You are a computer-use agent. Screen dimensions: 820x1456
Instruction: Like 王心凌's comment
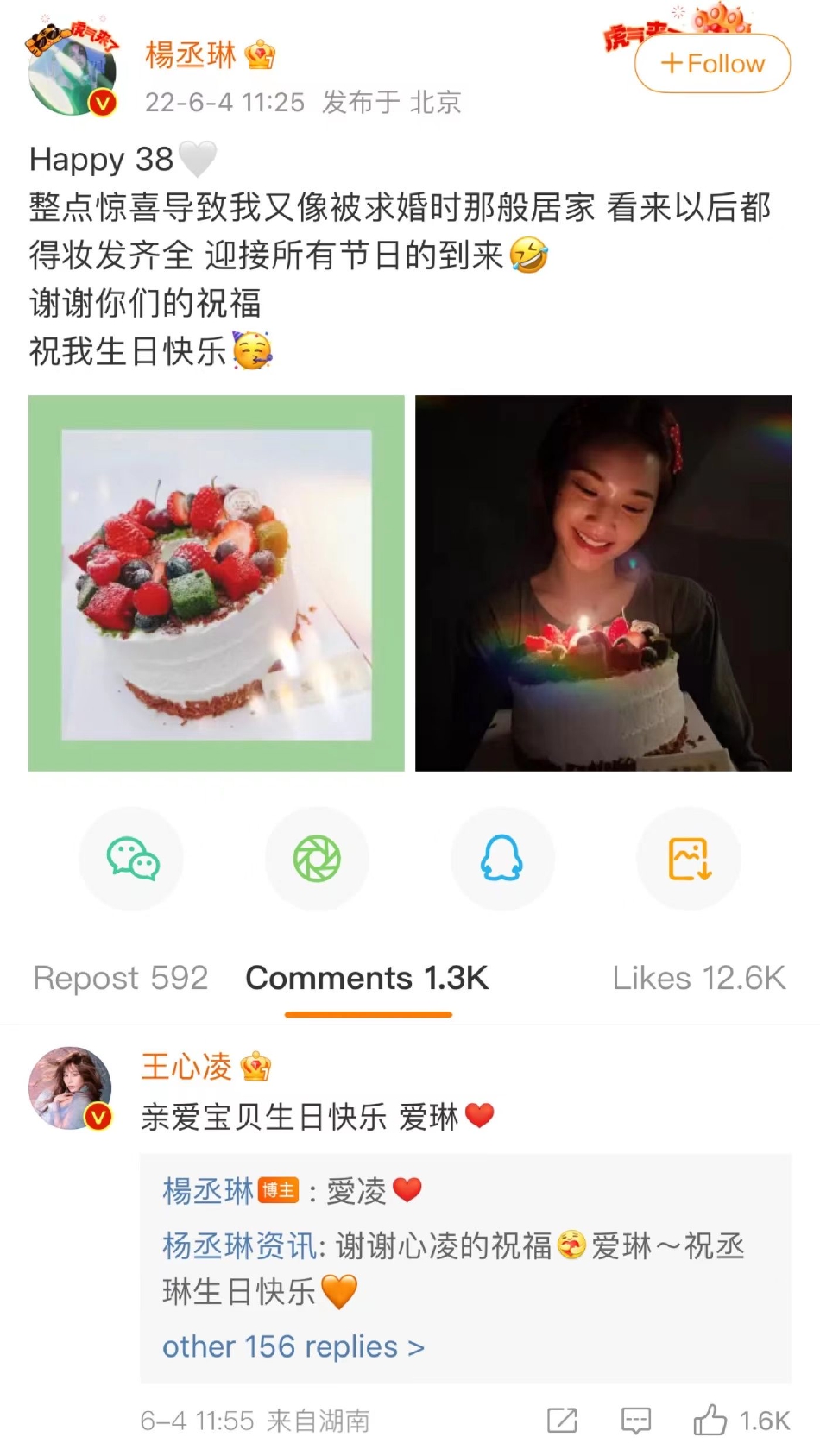(x=710, y=1420)
